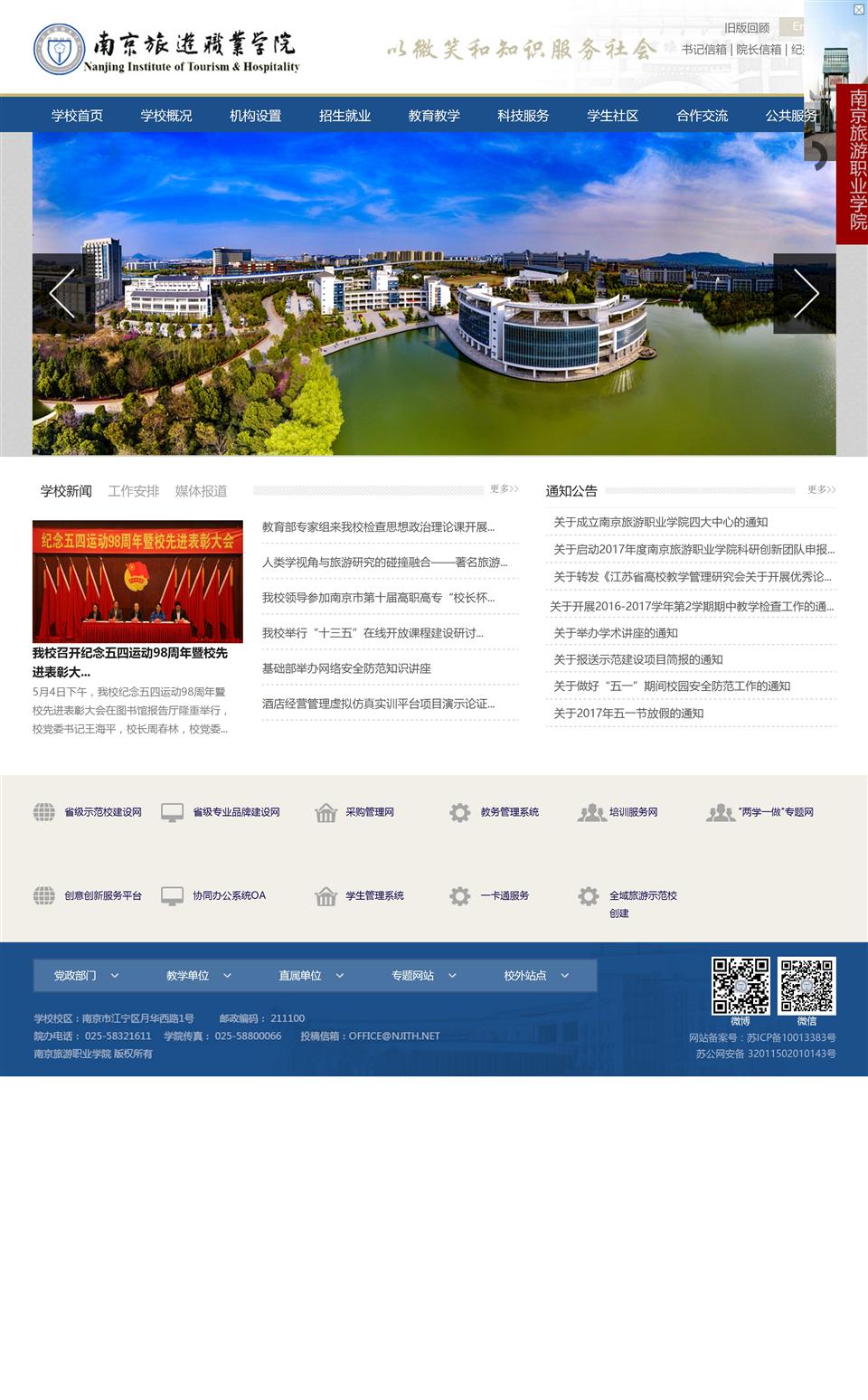Image resolution: width=868 pixels, height=1400 pixels.
Task: View more notices in 通知公告
Action: [821, 489]
